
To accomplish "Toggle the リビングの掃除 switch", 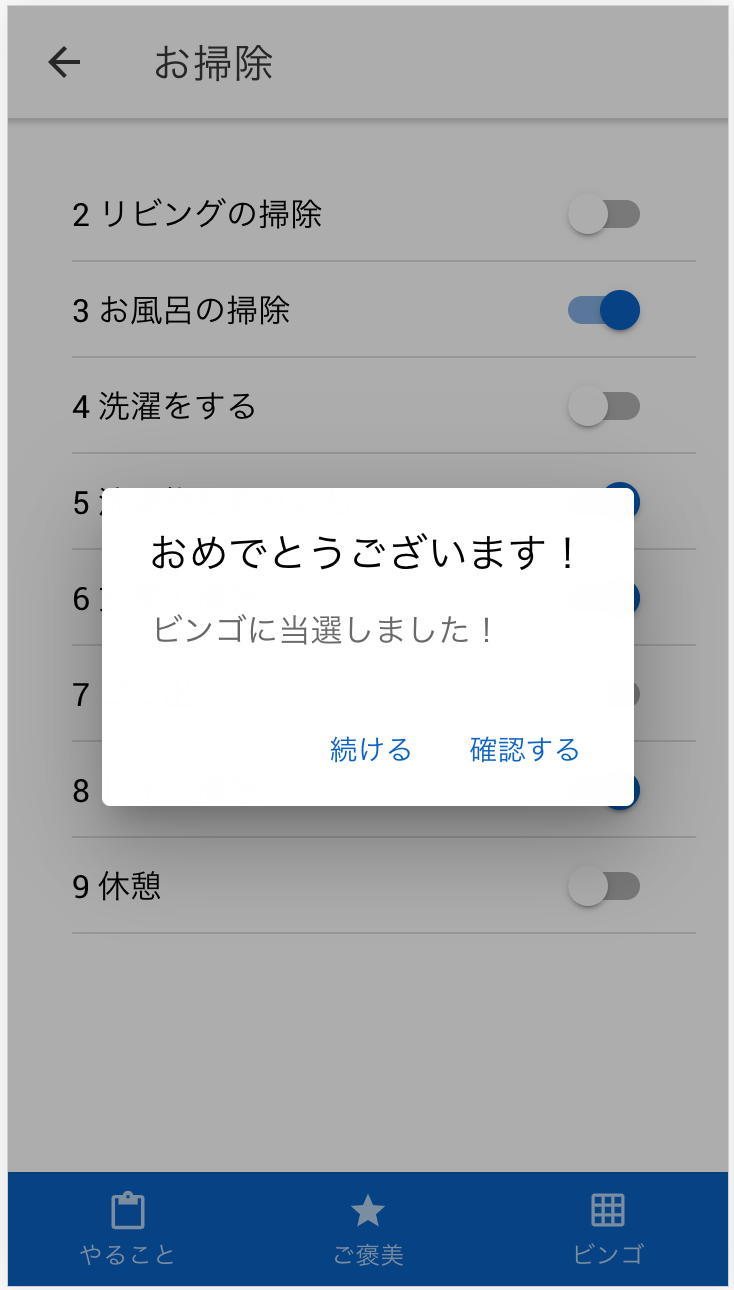I will pos(604,214).
